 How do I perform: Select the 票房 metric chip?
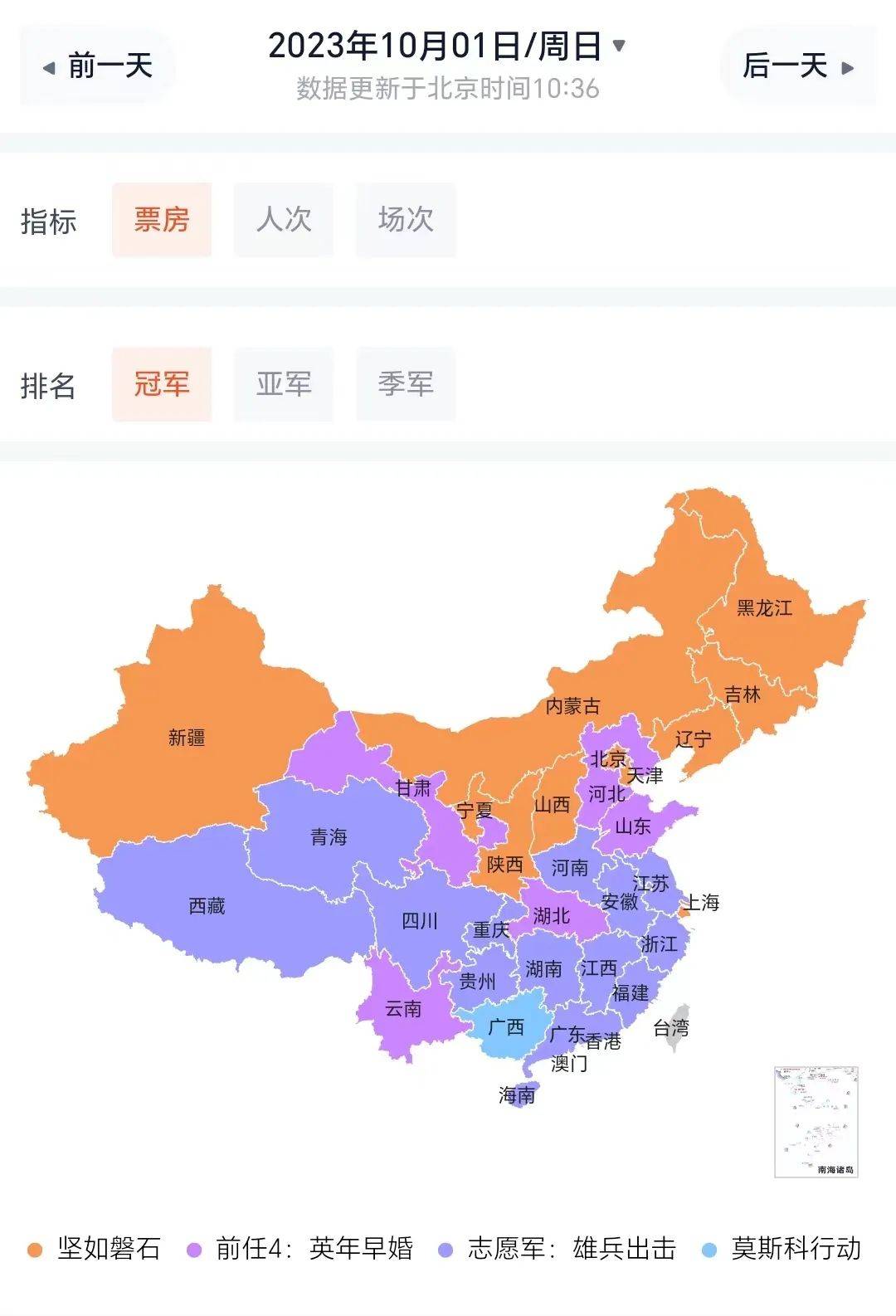162,220
